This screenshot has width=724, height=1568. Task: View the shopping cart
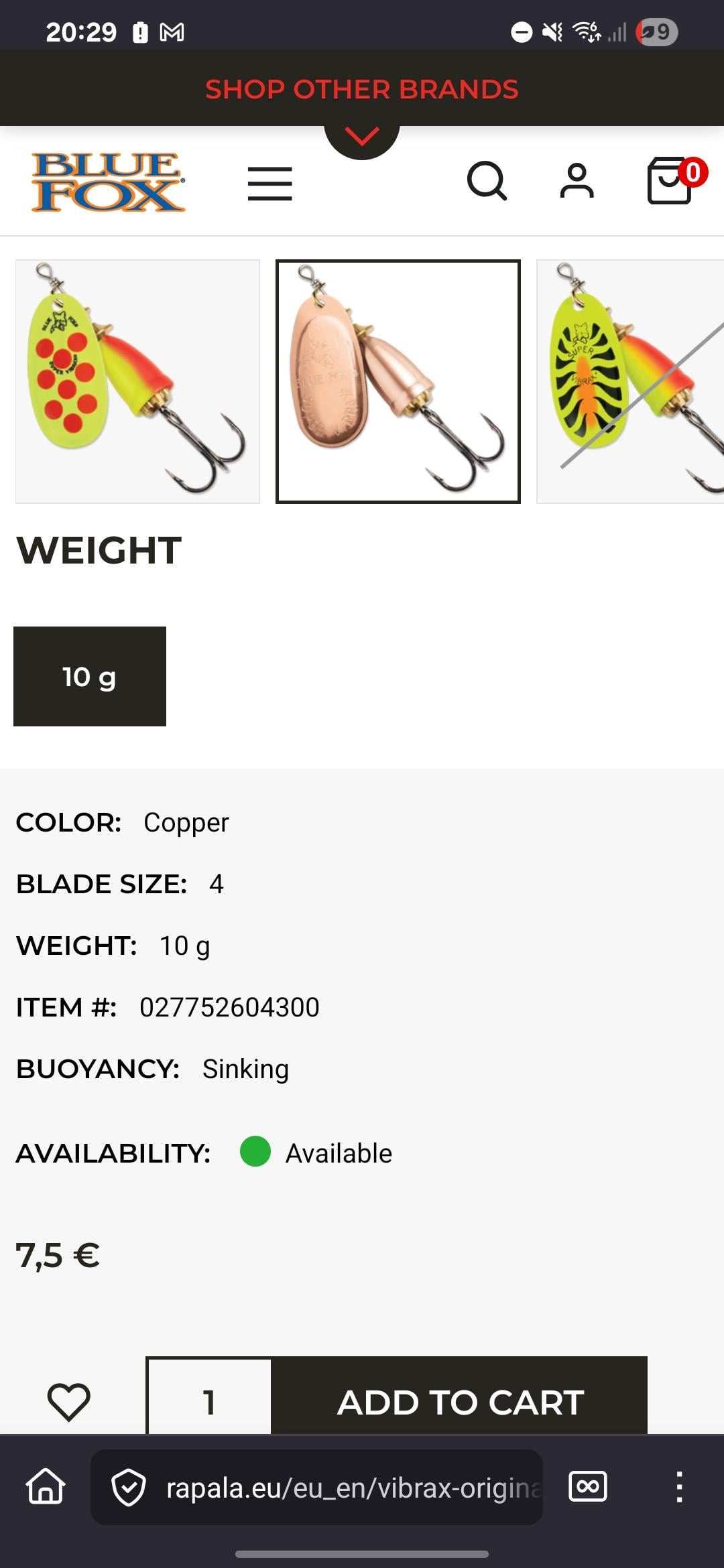670,181
